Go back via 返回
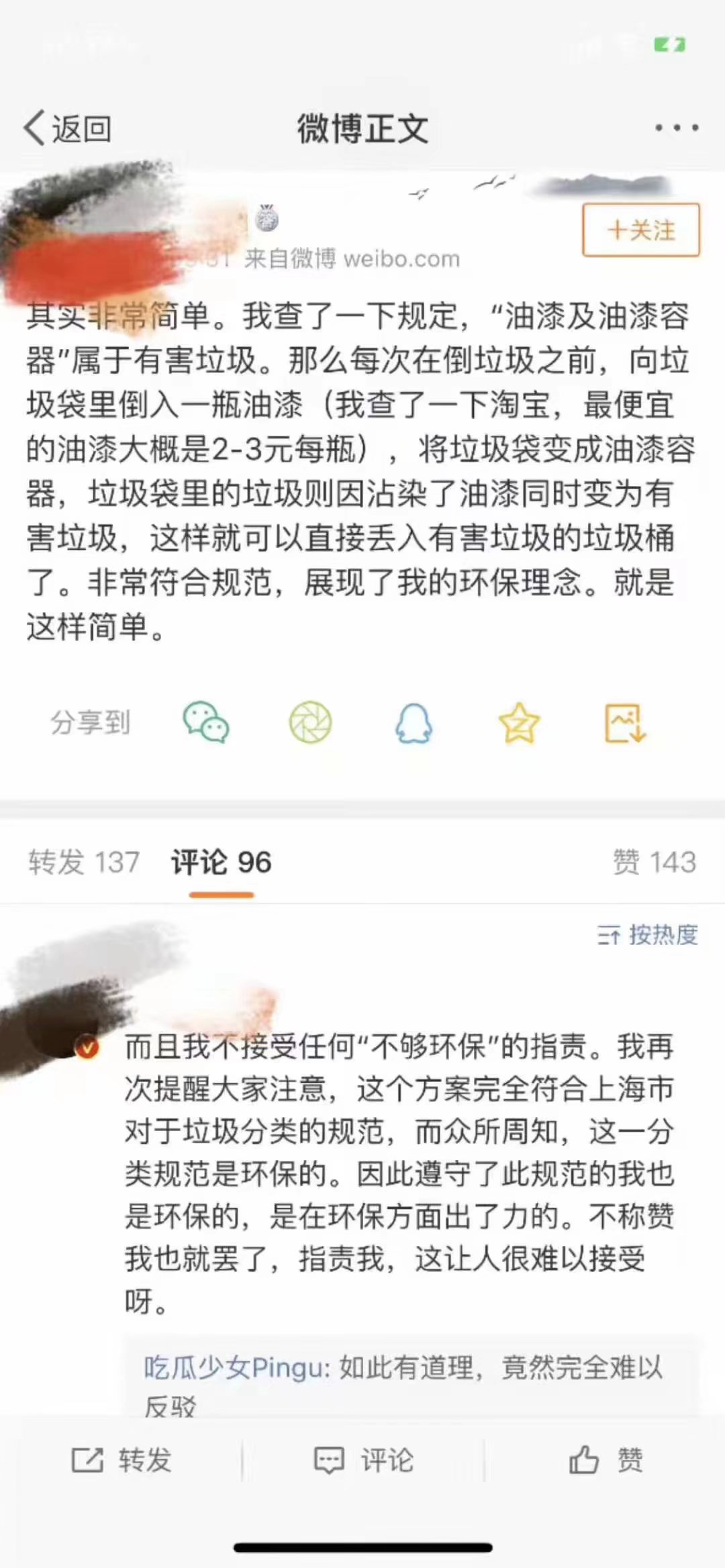The image size is (725, 1568). 68,128
